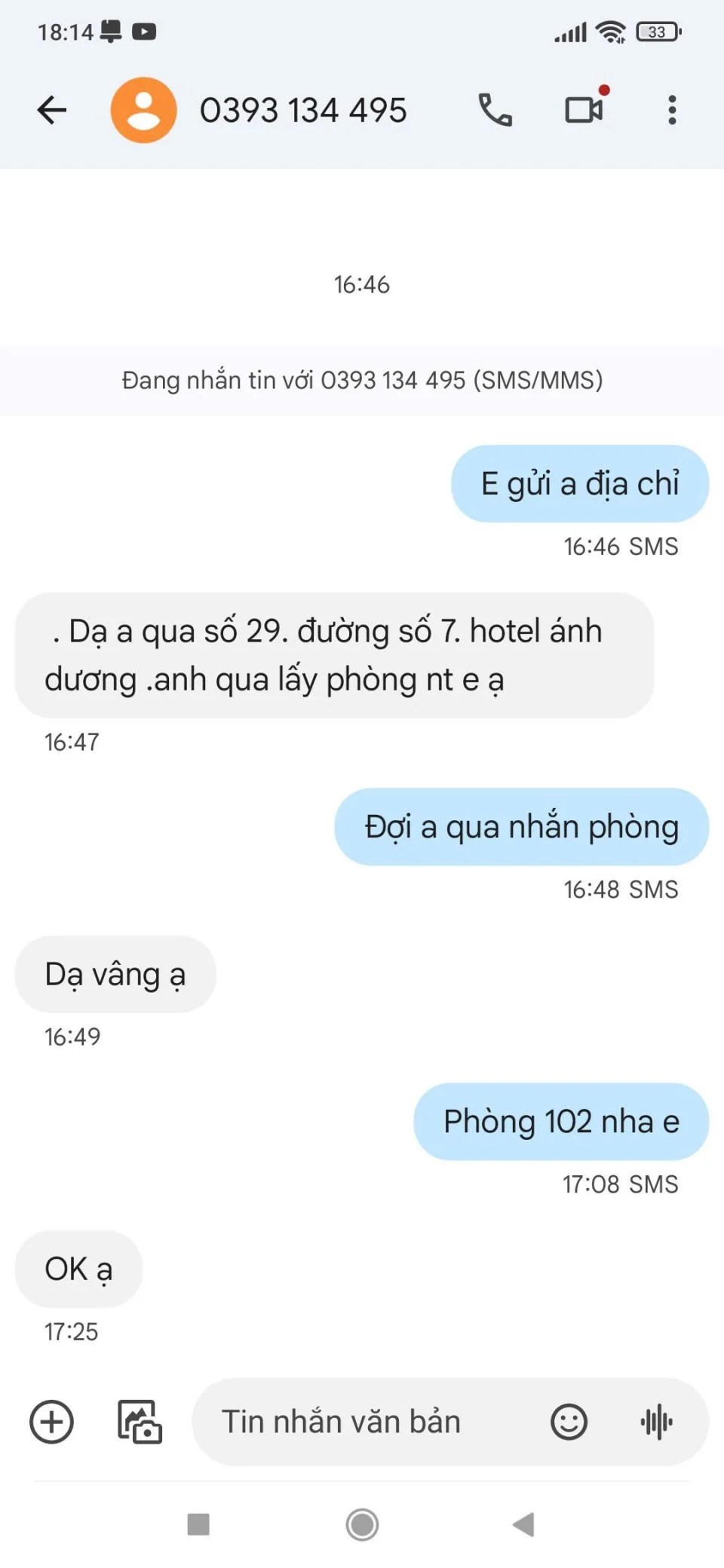The height and width of the screenshot is (1568, 724).
Task: Tap the system home button
Action: tap(362, 1524)
